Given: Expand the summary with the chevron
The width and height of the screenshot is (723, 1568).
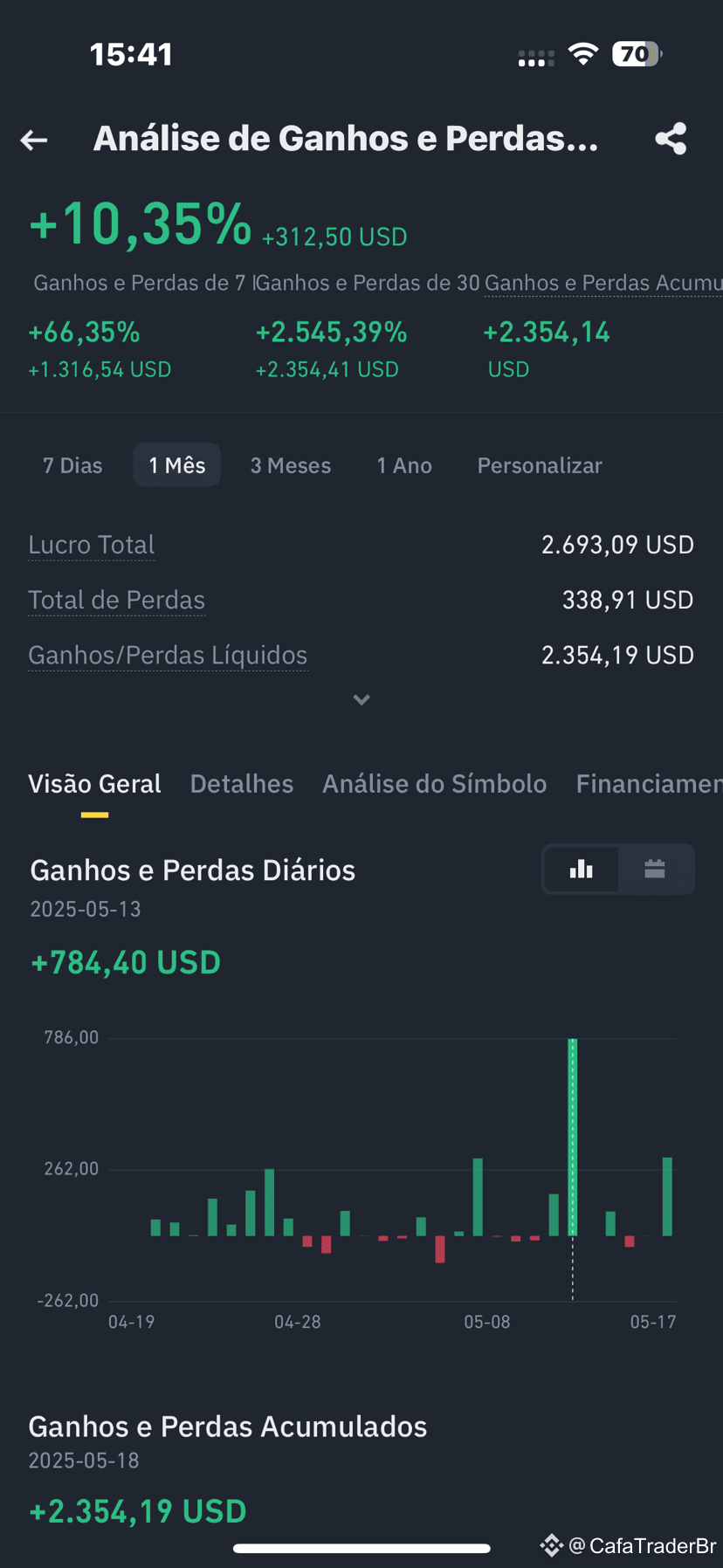Looking at the screenshot, I should point(361,699).
